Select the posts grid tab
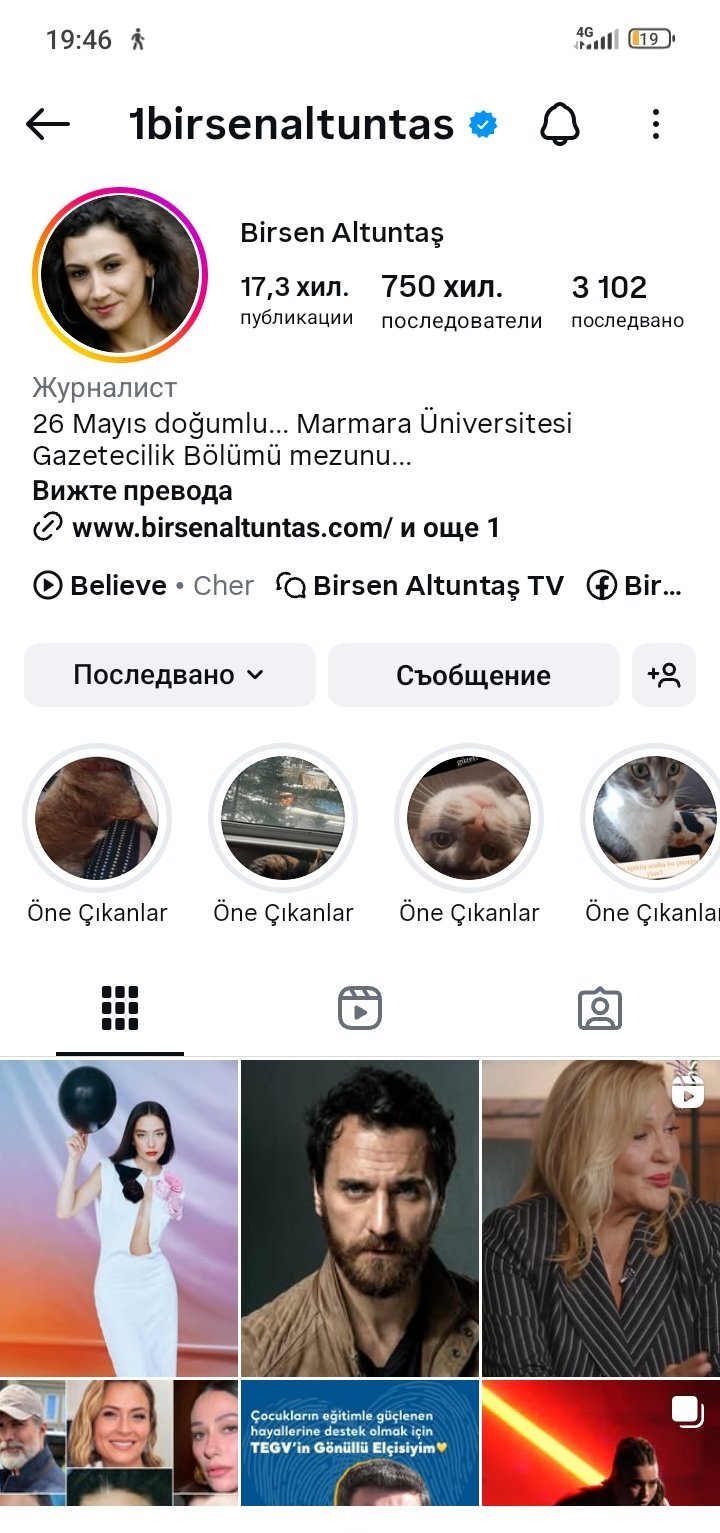The image size is (720, 1533). (120, 1008)
